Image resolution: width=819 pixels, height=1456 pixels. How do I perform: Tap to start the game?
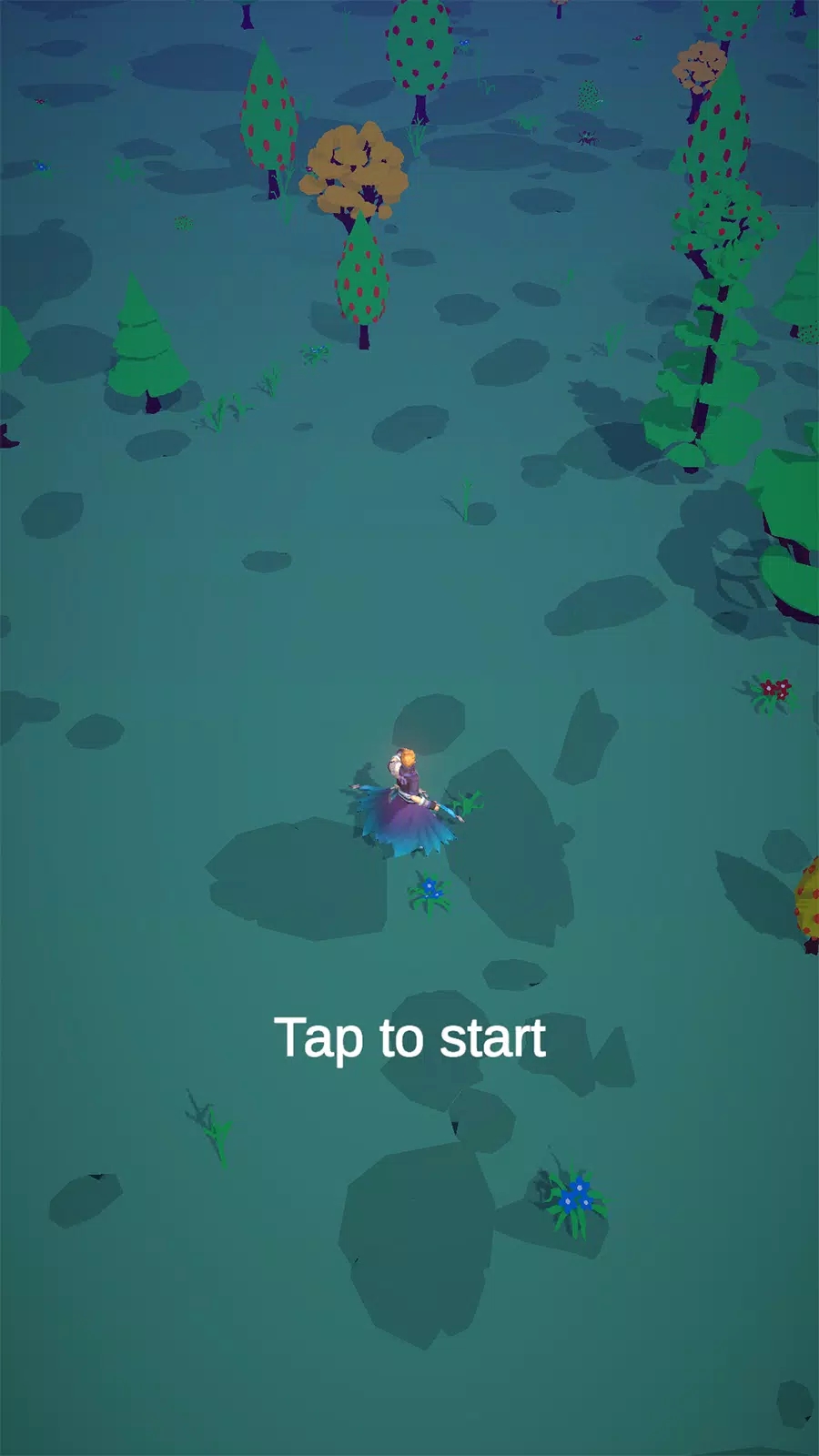point(409,1037)
